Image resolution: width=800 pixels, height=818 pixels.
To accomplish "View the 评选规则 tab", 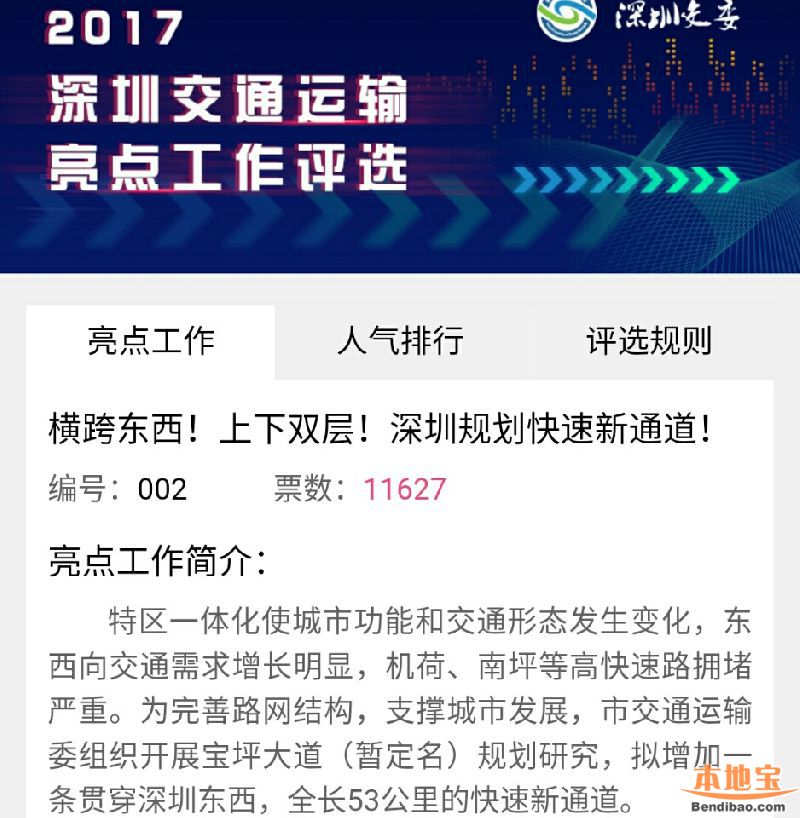I will [x=648, y=341].
